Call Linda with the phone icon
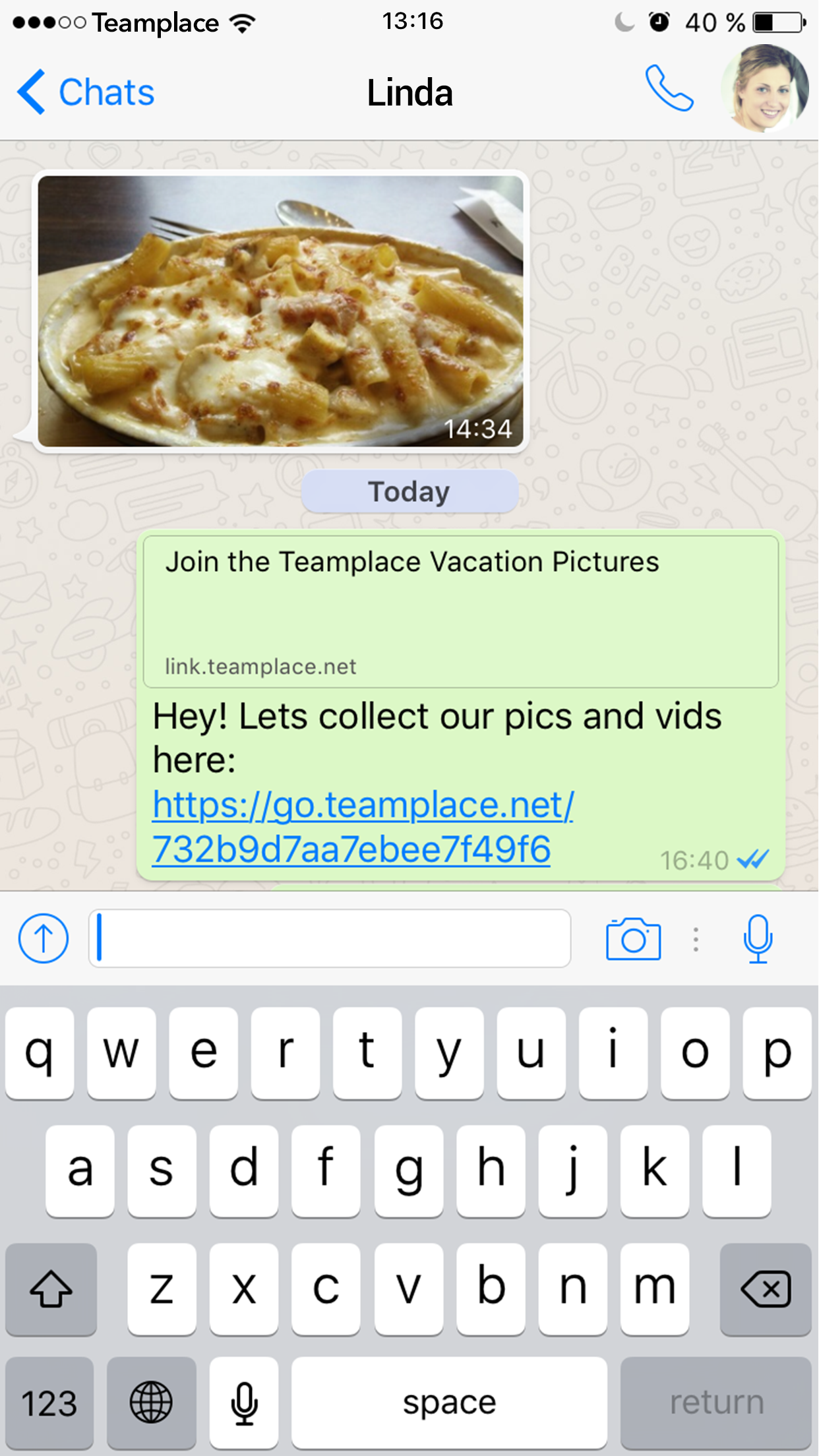Viewport: 819px width, 1456px height. coord(669,89)
